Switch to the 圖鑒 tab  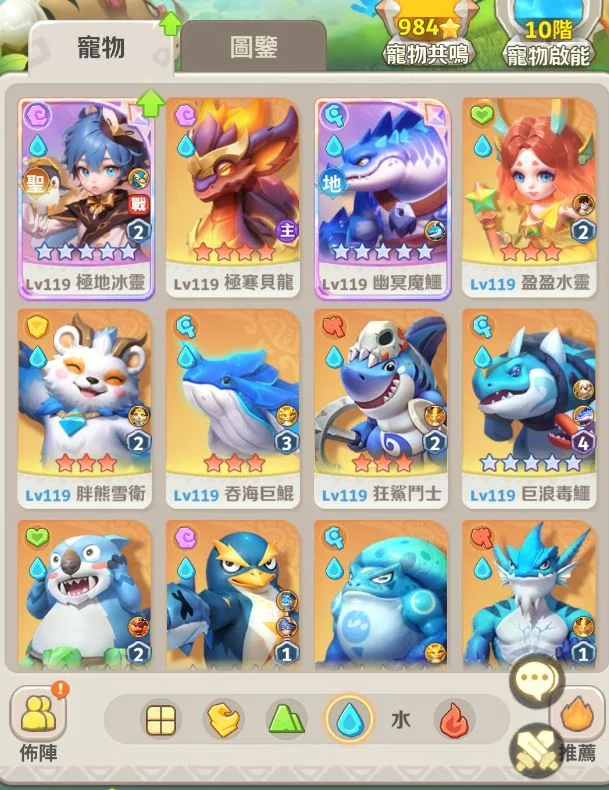point(252,47)
